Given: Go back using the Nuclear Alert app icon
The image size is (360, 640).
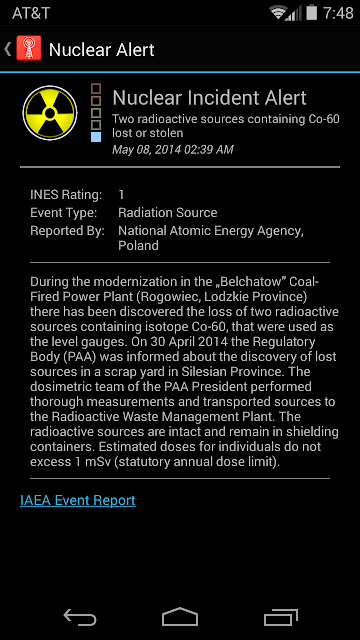Looking at the screenshot, I should tap(29, 49).
